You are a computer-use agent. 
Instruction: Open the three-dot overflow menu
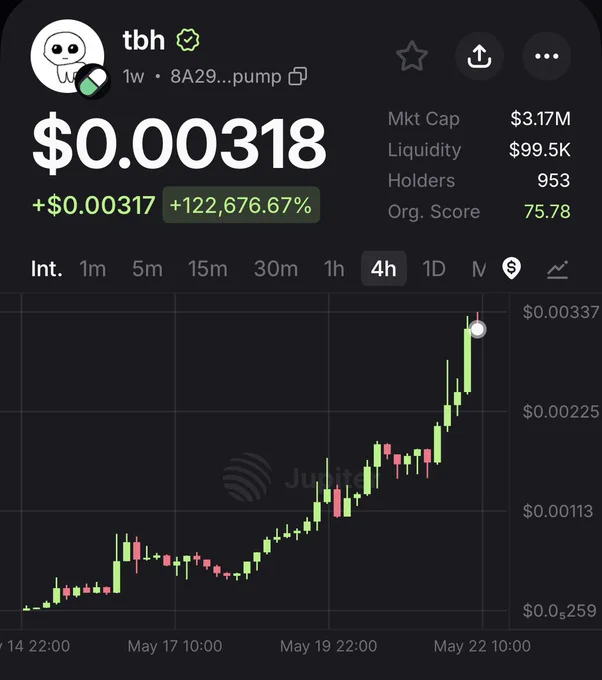pyautogui.click(x=546, y=56)
